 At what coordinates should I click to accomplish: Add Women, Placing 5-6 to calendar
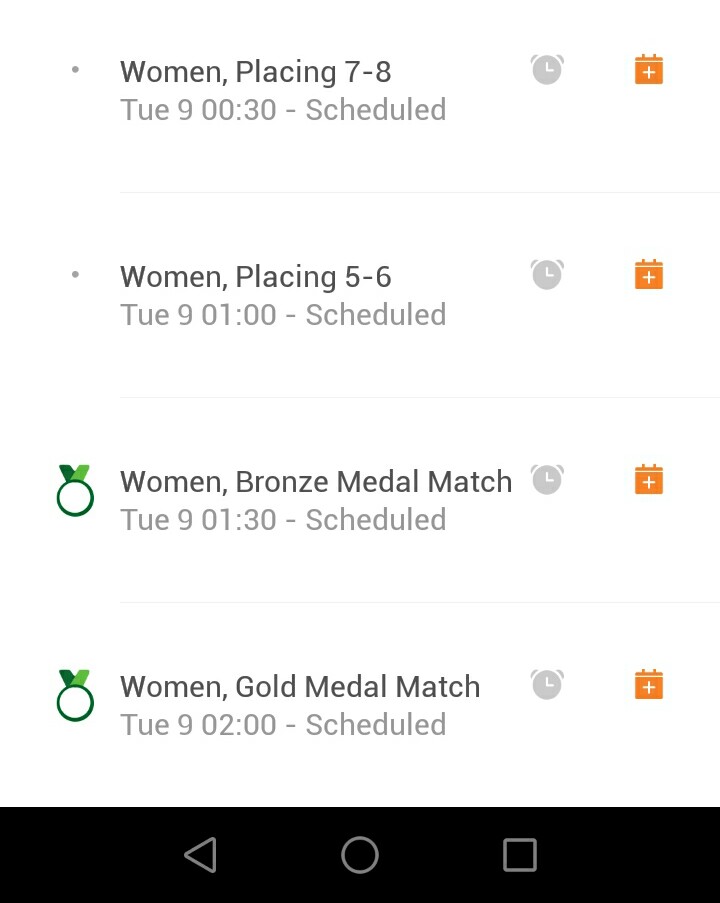coord(649,275)
